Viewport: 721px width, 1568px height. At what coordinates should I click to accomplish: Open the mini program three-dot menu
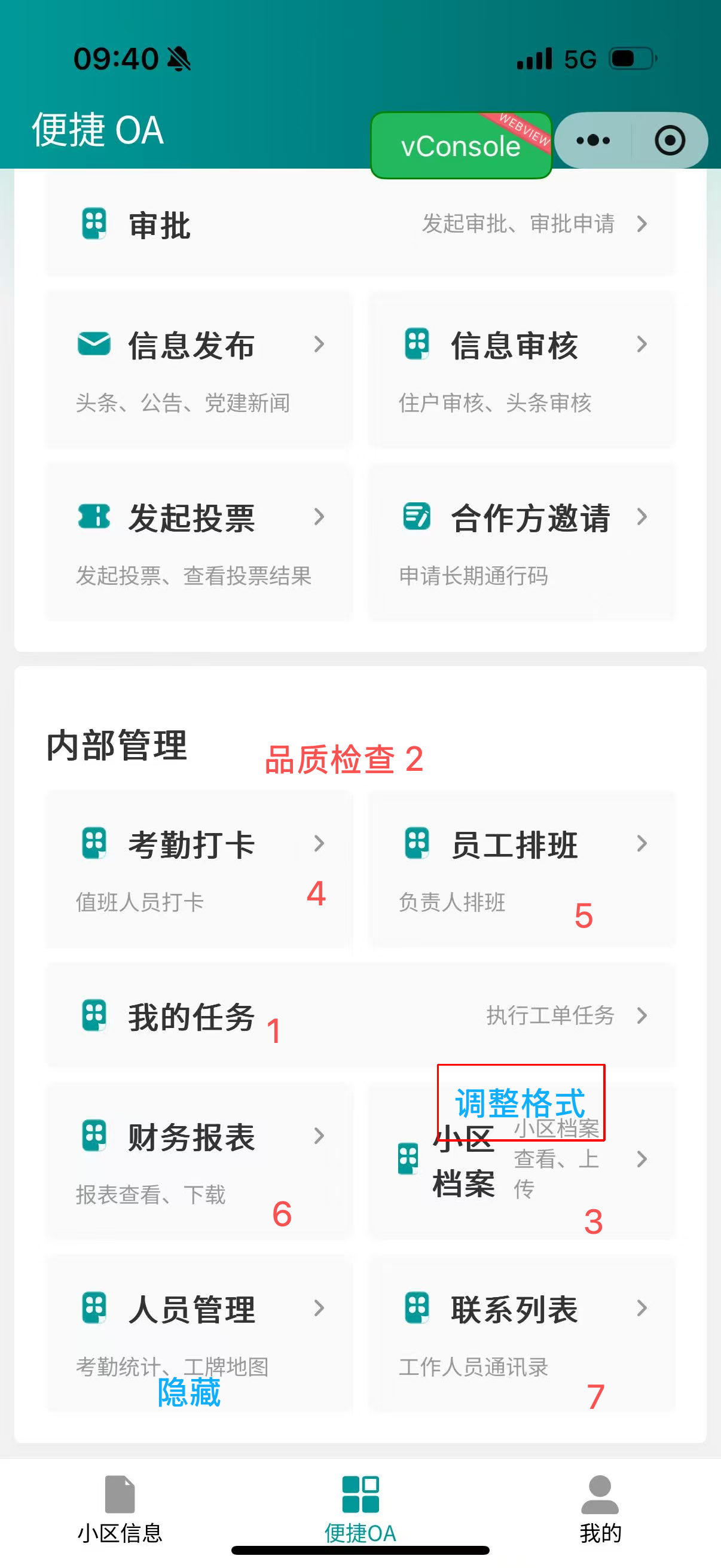tap(592, 141)
